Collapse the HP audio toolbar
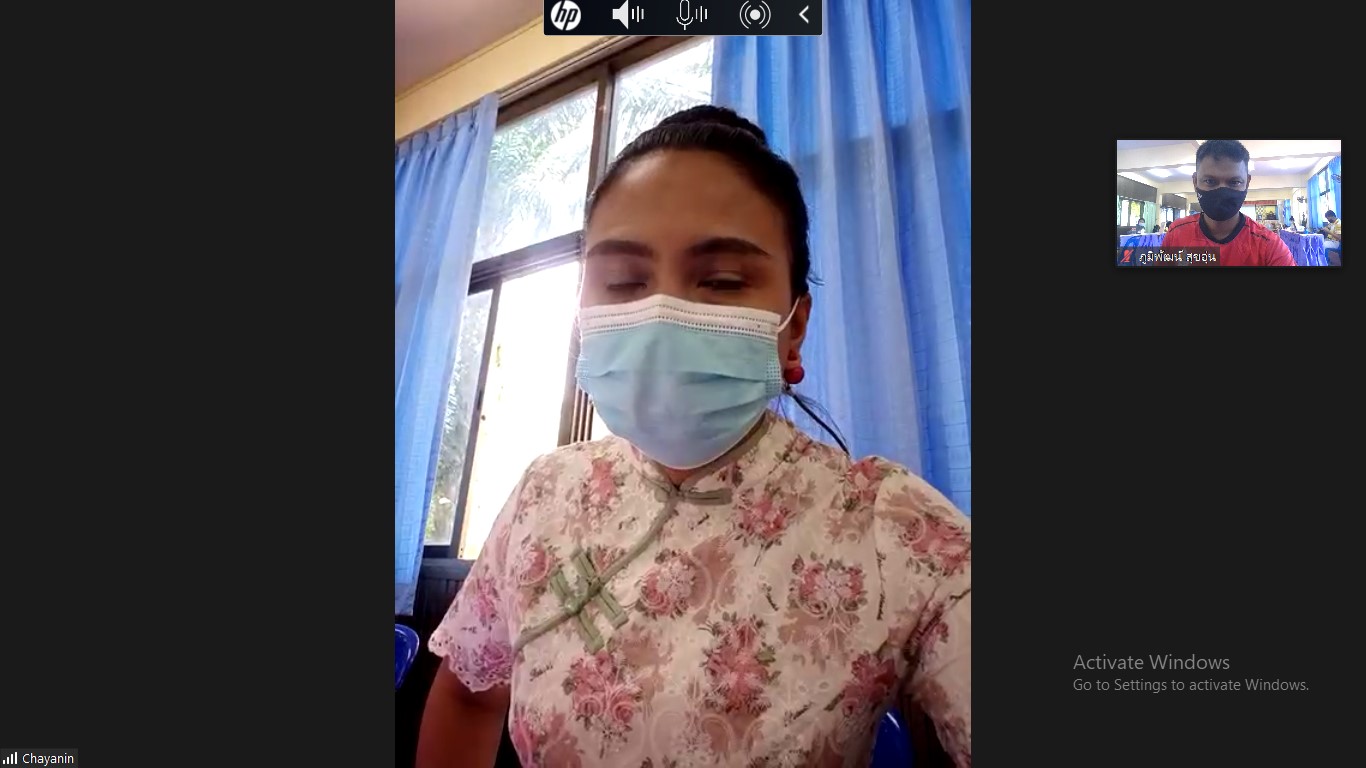The image size is (1366, 768). pyautogui.click(x=804, y=15)
